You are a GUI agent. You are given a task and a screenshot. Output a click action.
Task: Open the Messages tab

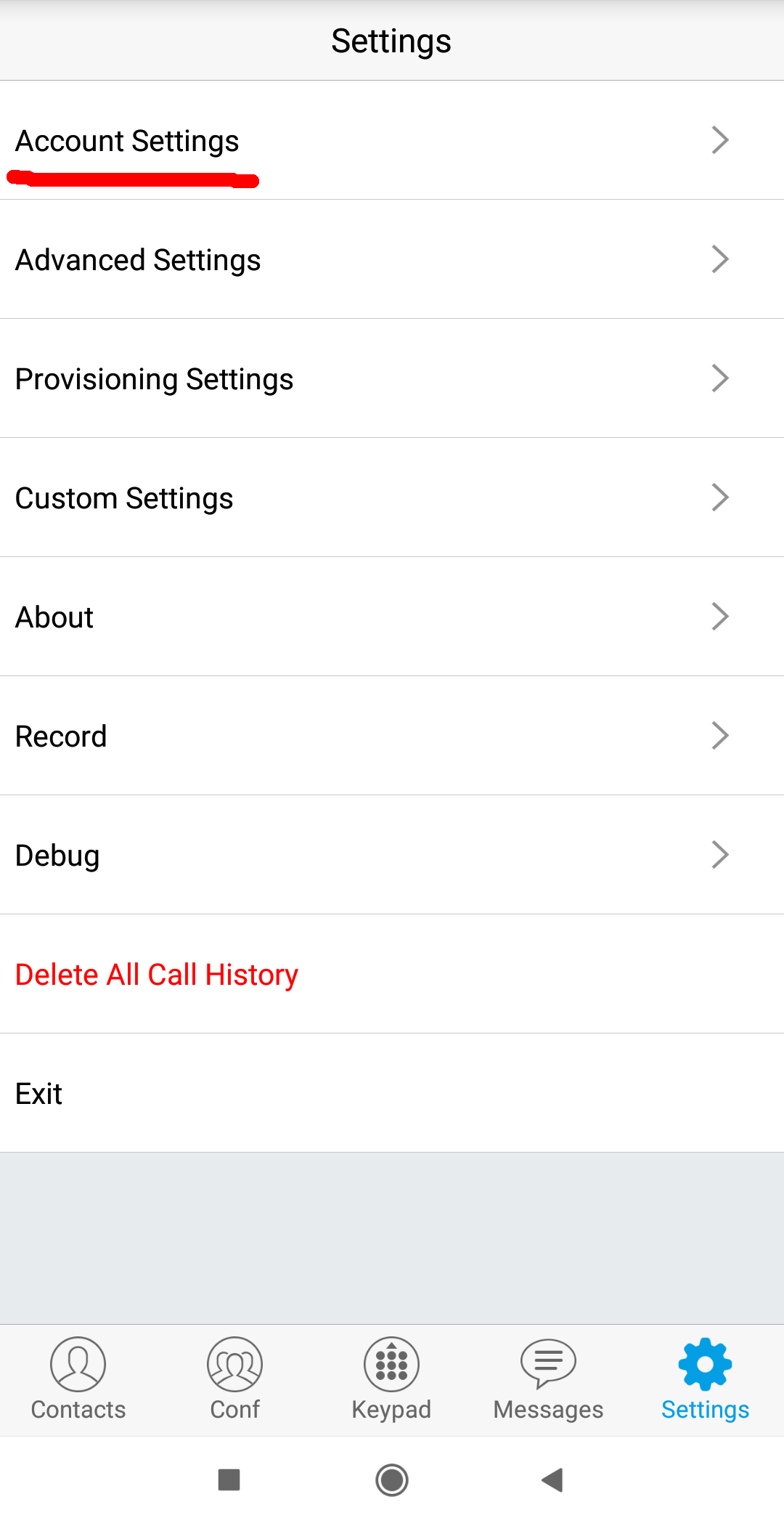point(548,1378)
